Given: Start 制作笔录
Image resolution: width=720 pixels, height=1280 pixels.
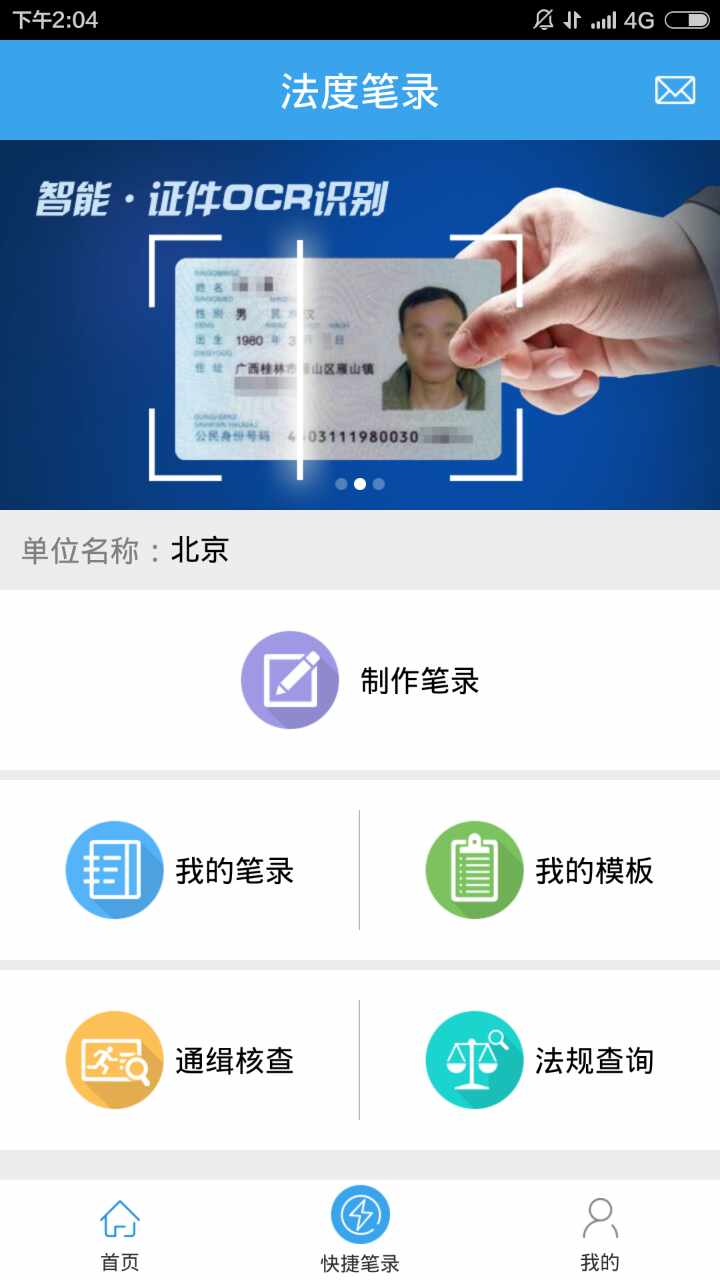Looking at the screenshot, I should tap(360, 680).
